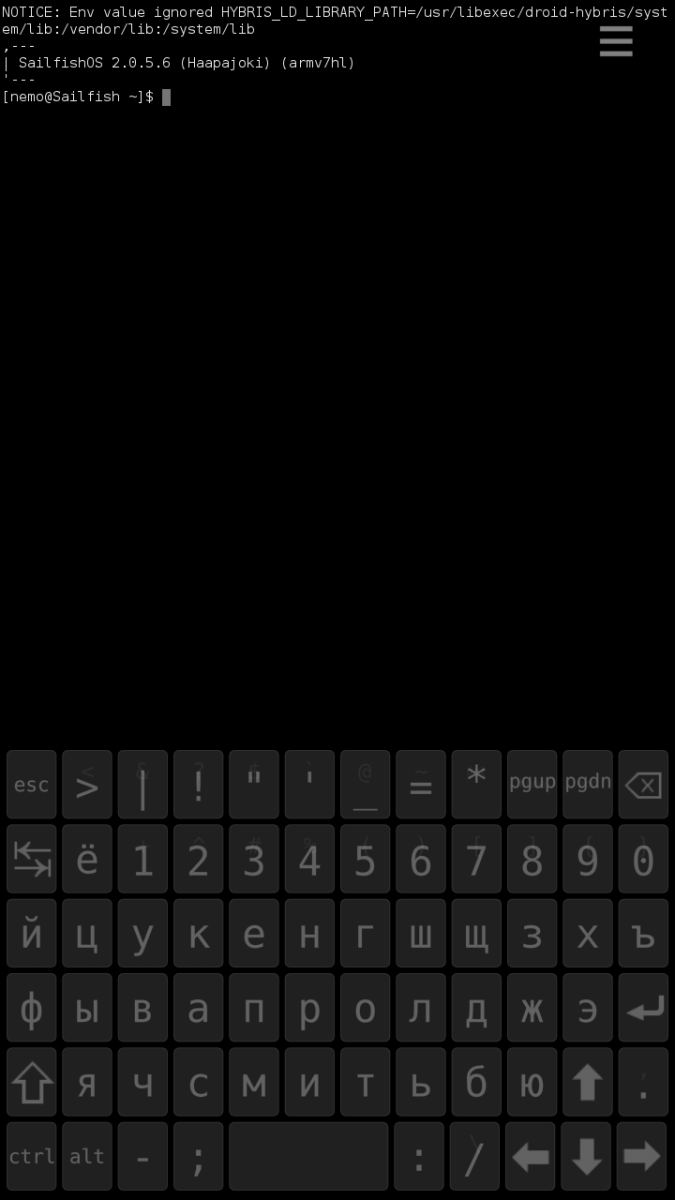Toggle the shift key

click(31, 1083)
